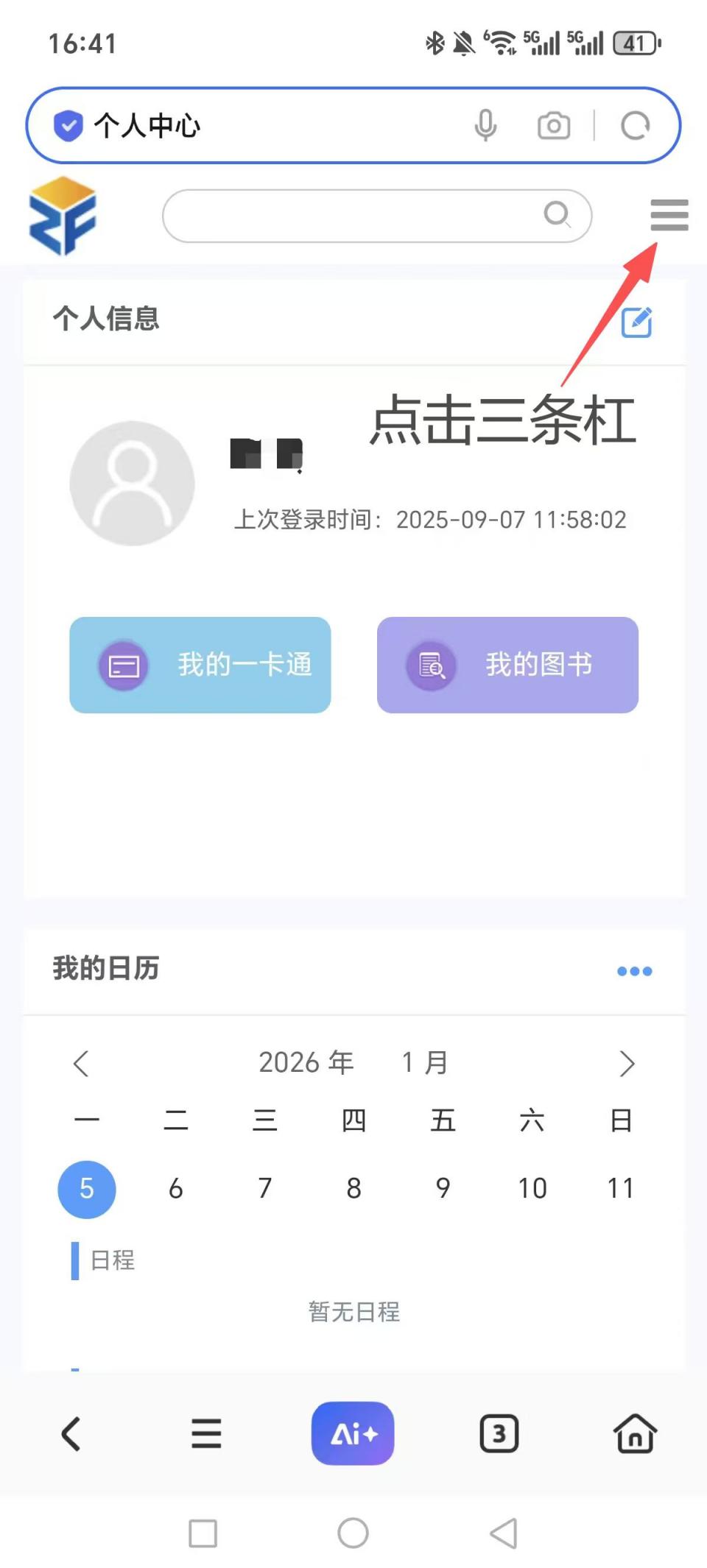The width and height of the screenshot is (707, 1568).
Task: Open the hamburger menu beside the search box
Action: click(x=669, y=215)
